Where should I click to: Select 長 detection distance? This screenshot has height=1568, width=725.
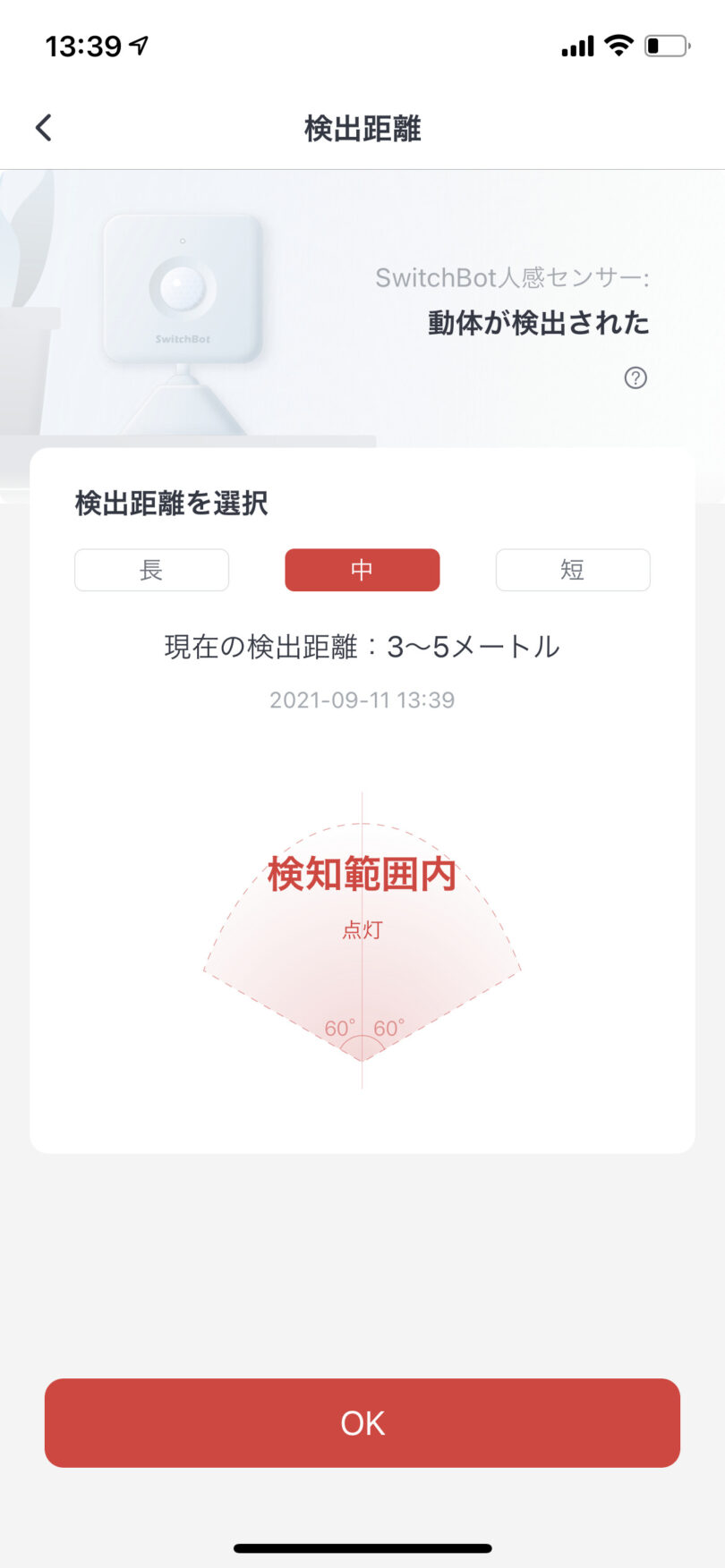(151, 570)
